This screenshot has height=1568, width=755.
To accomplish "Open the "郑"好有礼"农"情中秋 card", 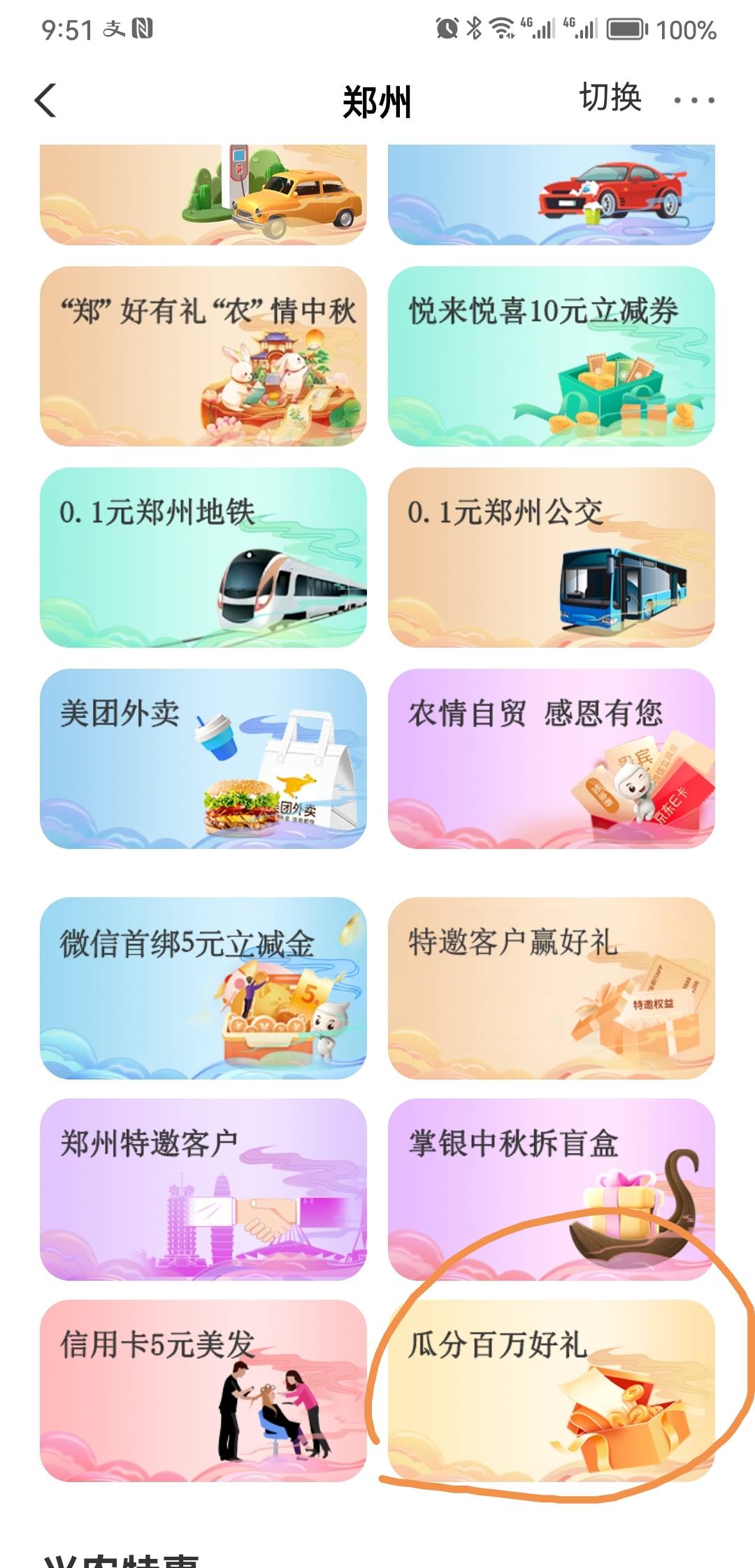I will (x=203, y=356).
